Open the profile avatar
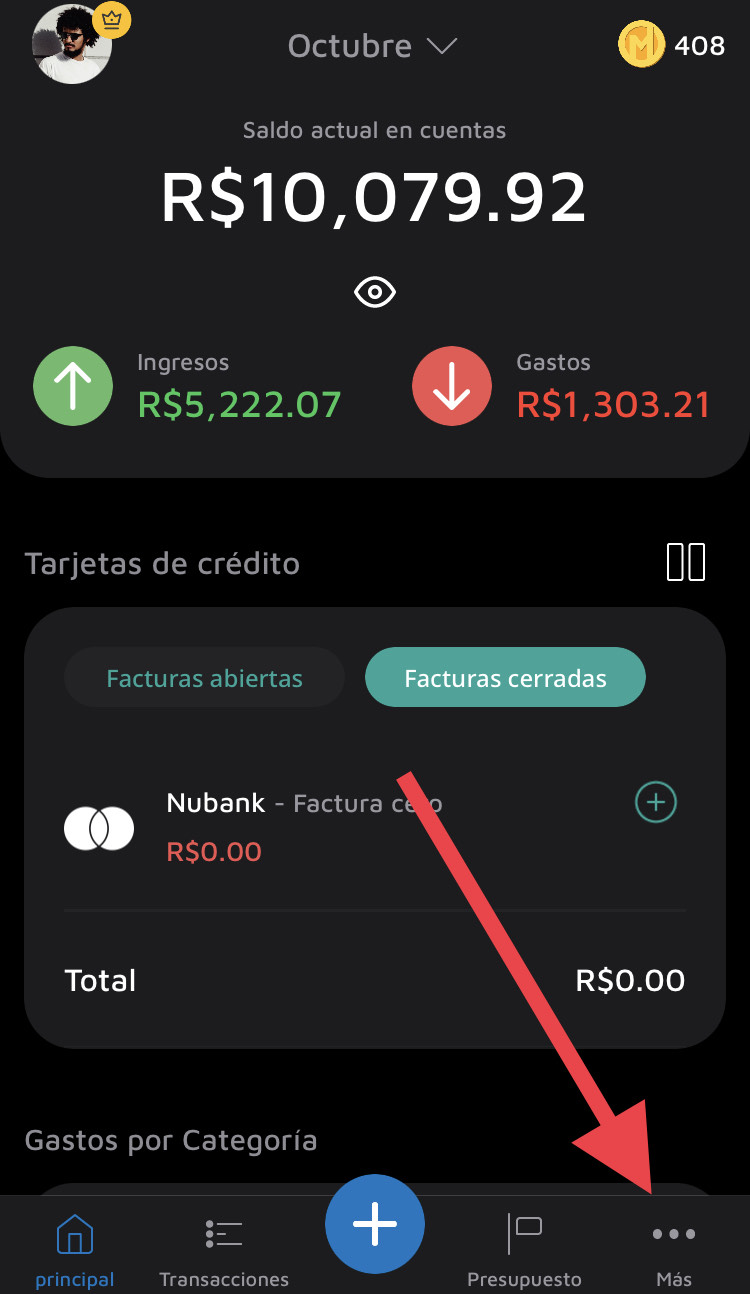Viewport: 750px width, 1294px height. pos(72,44)
